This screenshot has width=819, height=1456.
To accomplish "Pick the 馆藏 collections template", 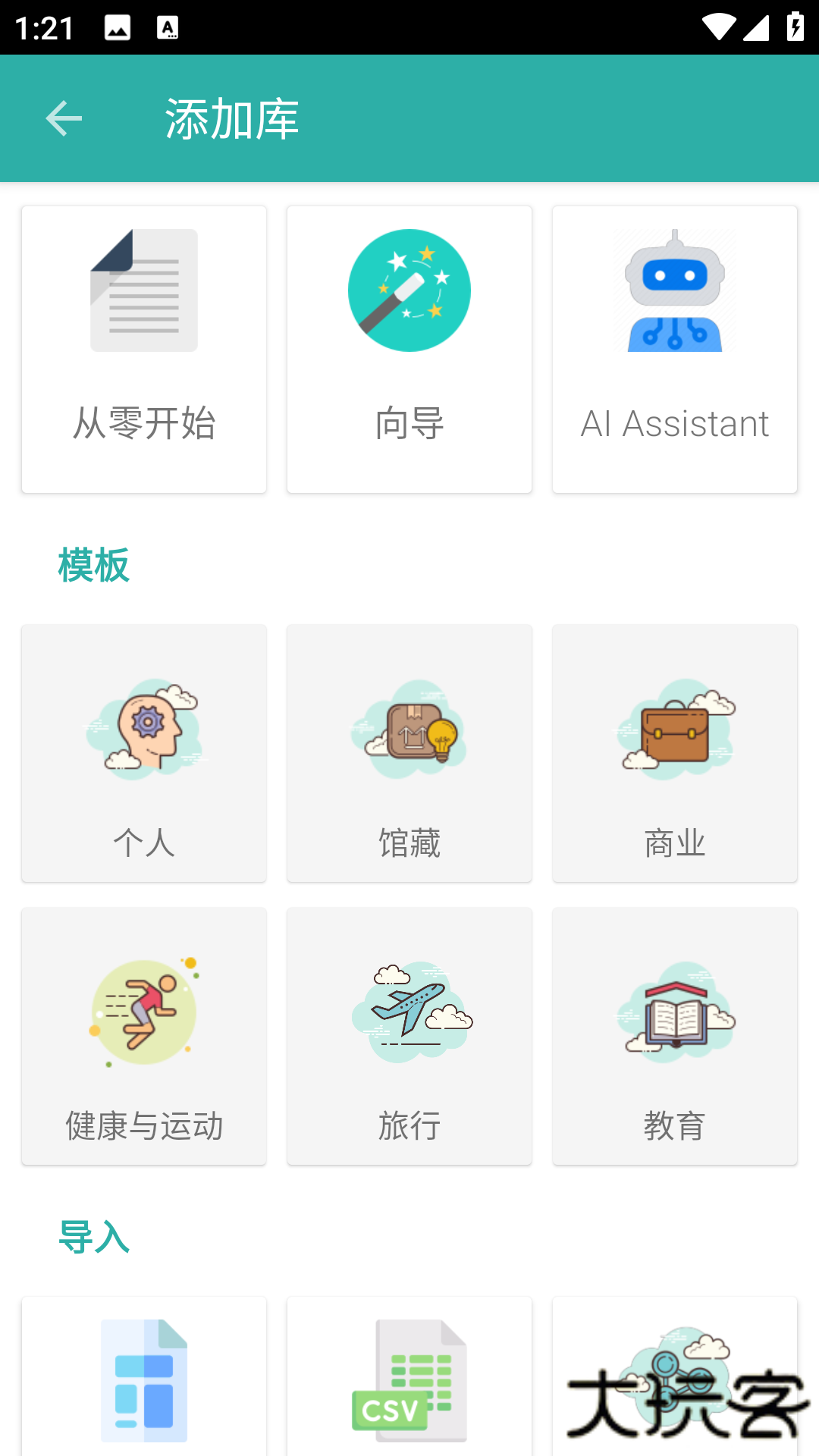I will (409, 752).
